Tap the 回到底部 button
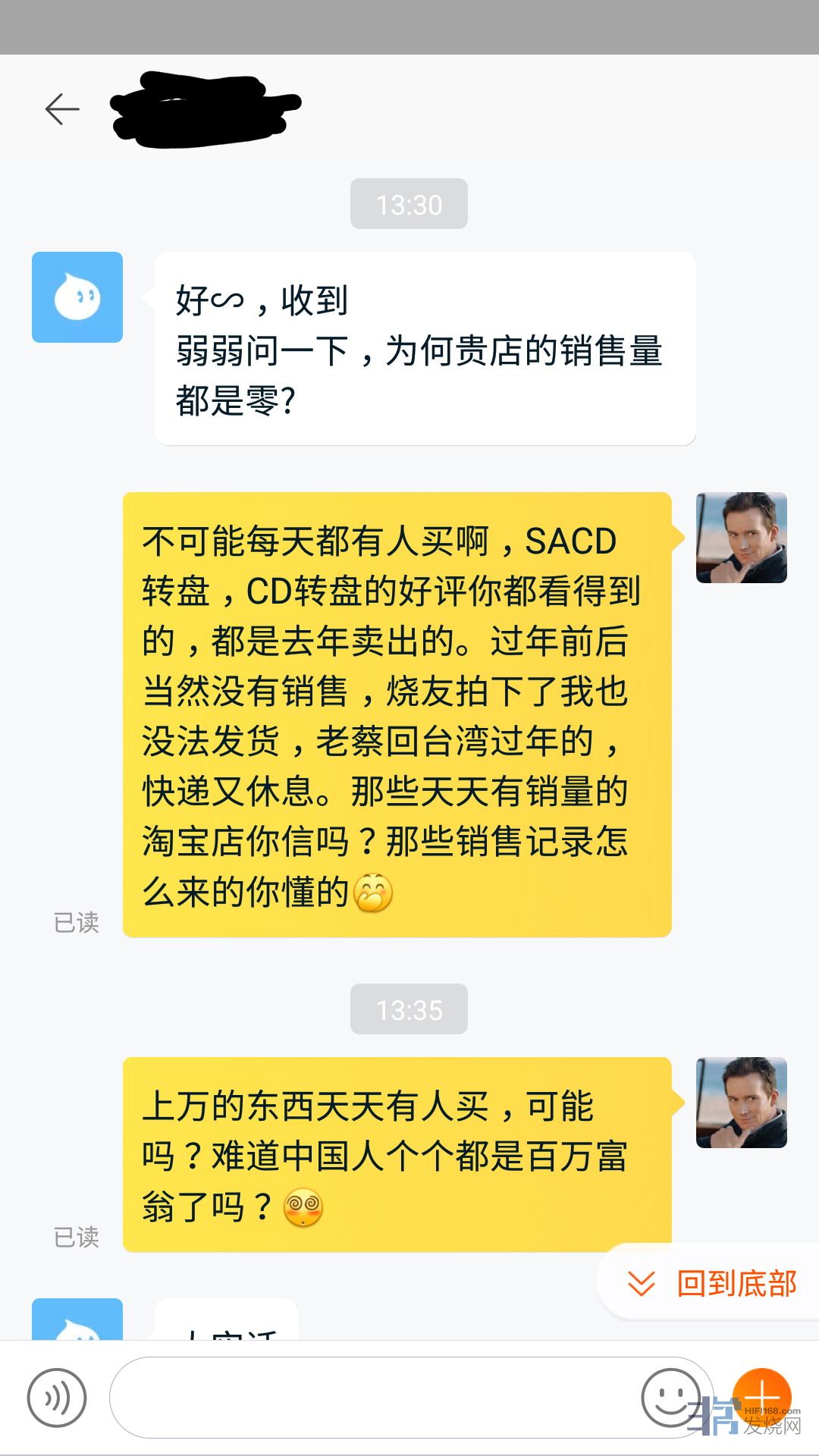Image resolution: width=819 pixels, height=1456 pixels. pyautogui.click(x=711, y=1283)
